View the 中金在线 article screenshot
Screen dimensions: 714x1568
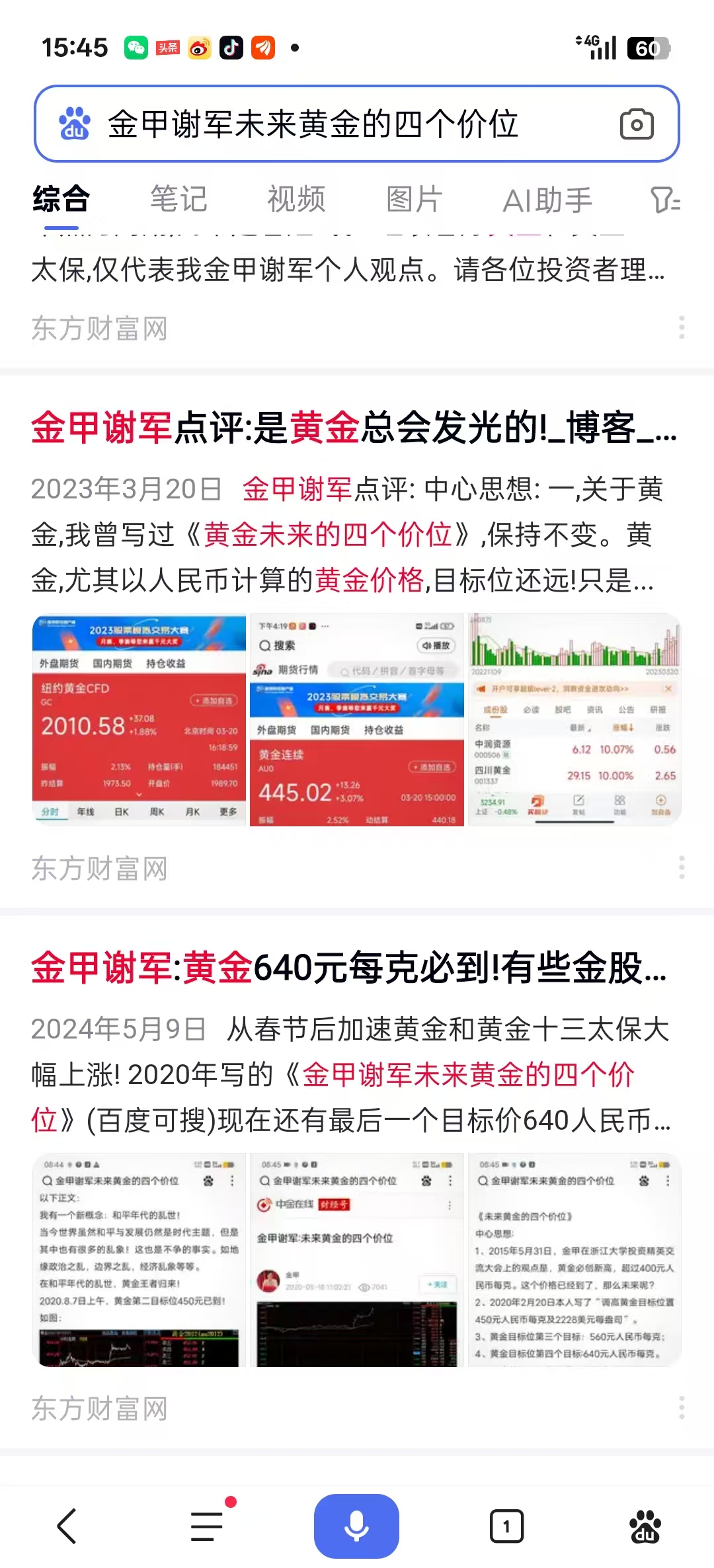357,1260
